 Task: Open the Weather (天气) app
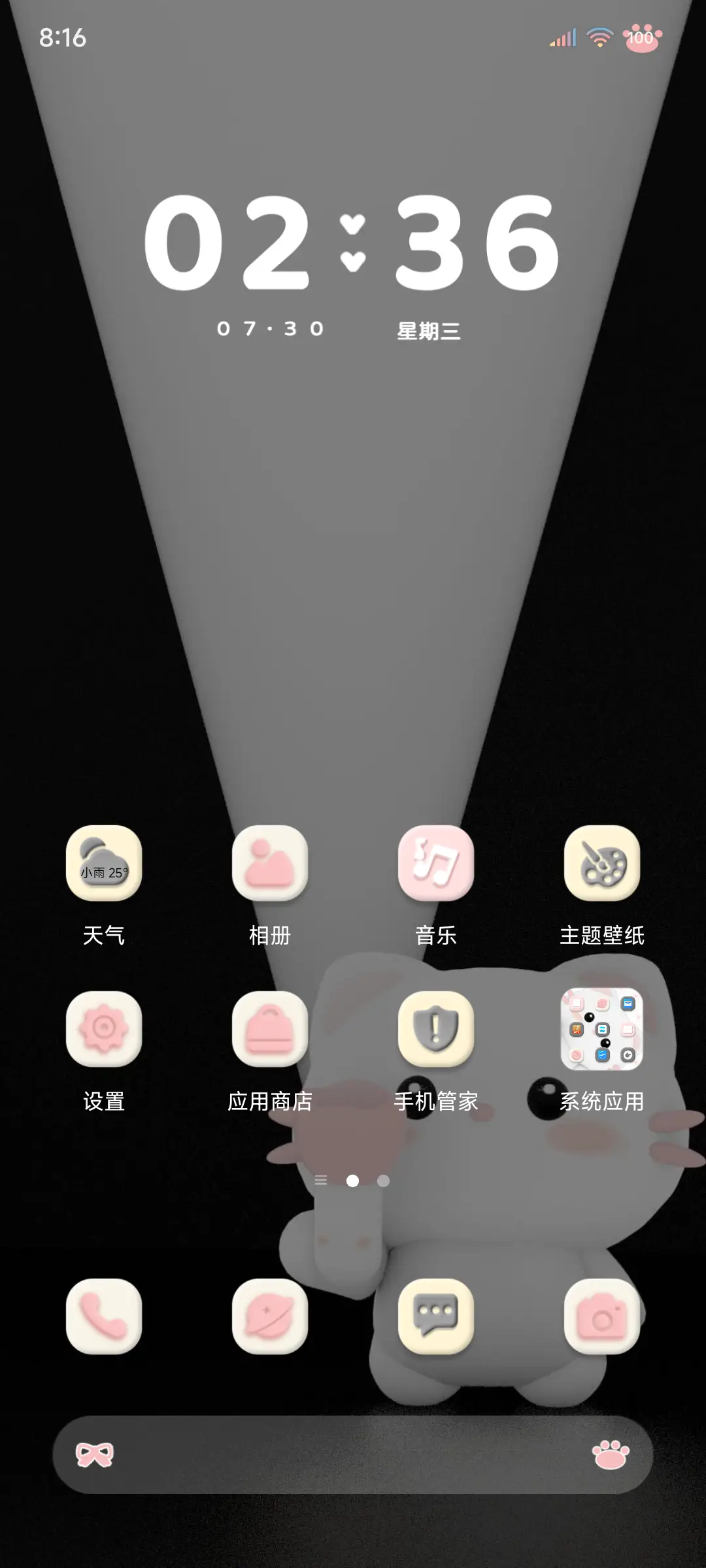(105, 866)
